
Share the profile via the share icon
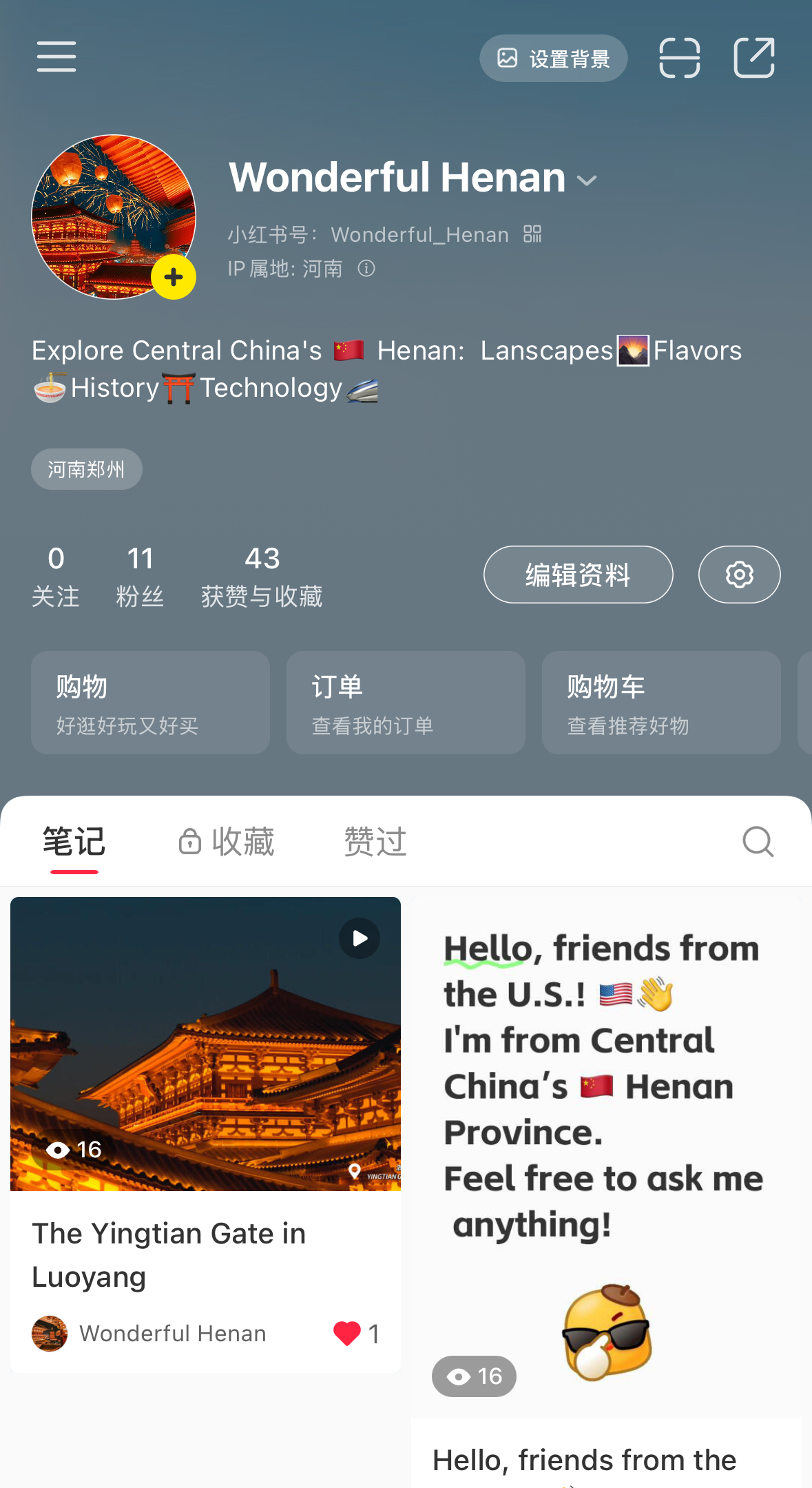754,58
